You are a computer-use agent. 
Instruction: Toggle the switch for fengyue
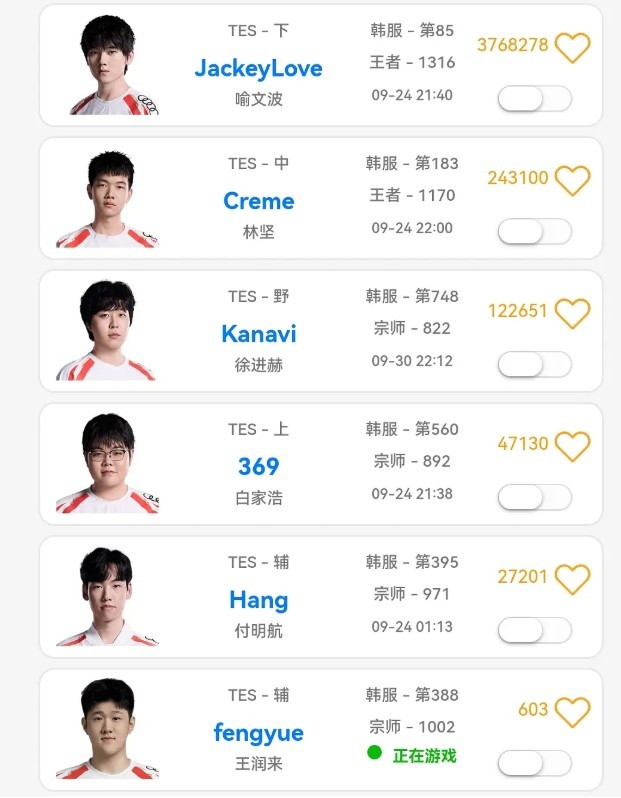coord(535,763)
